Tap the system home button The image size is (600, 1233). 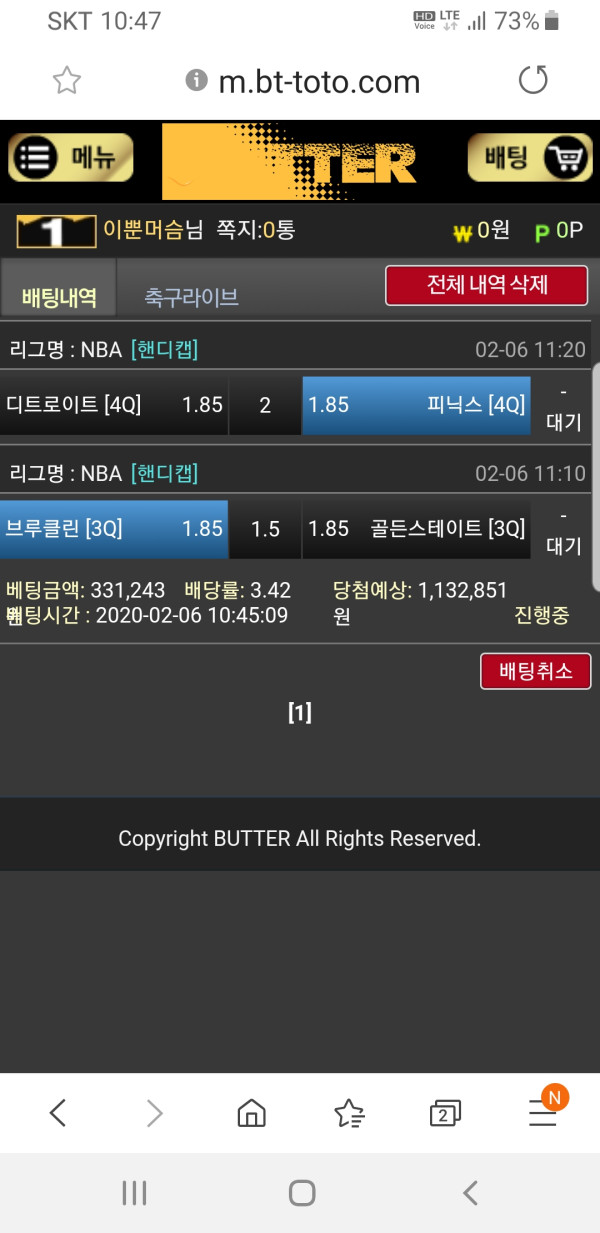click(302, 1192)
